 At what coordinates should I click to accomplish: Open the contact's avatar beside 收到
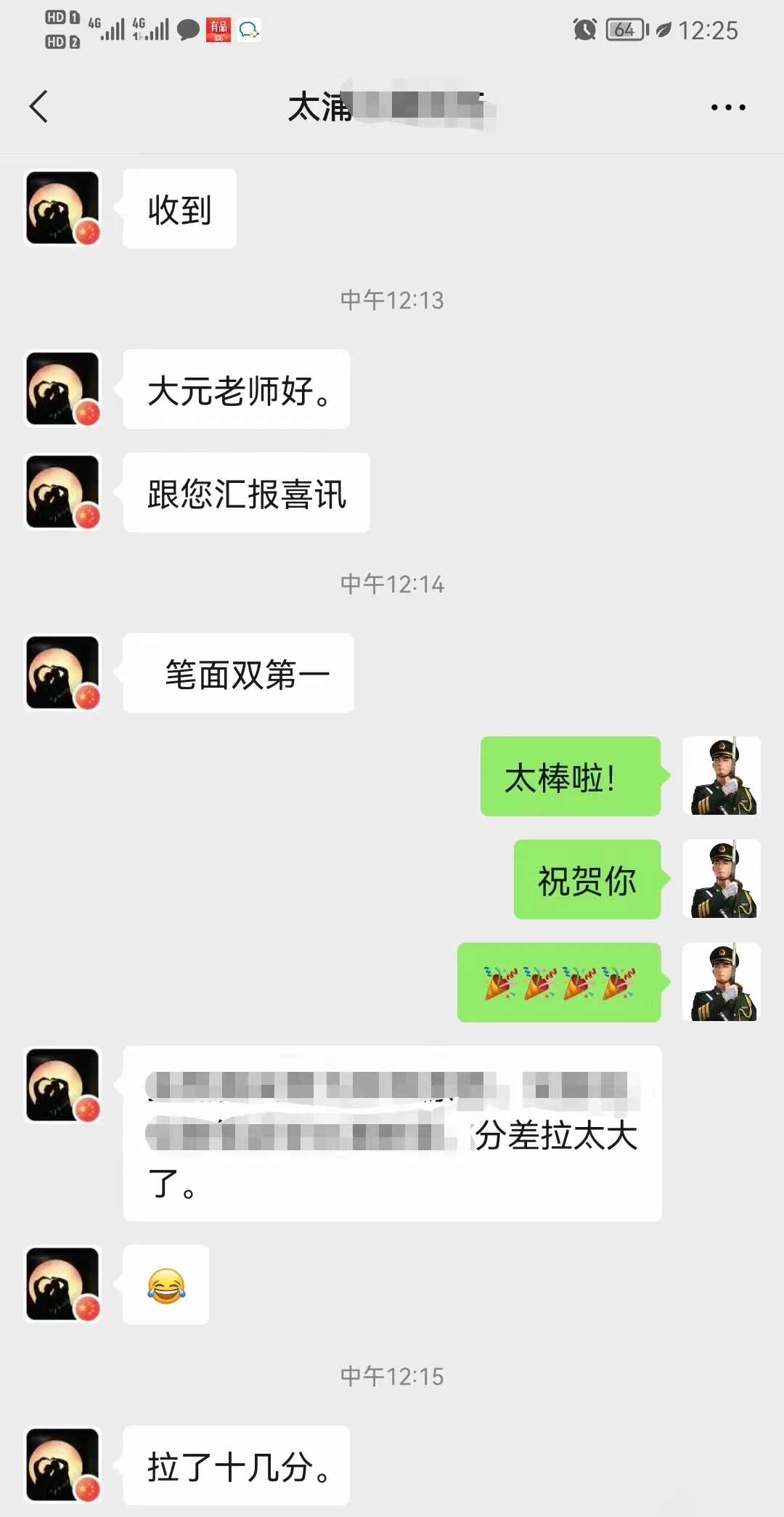pos(63,208)
